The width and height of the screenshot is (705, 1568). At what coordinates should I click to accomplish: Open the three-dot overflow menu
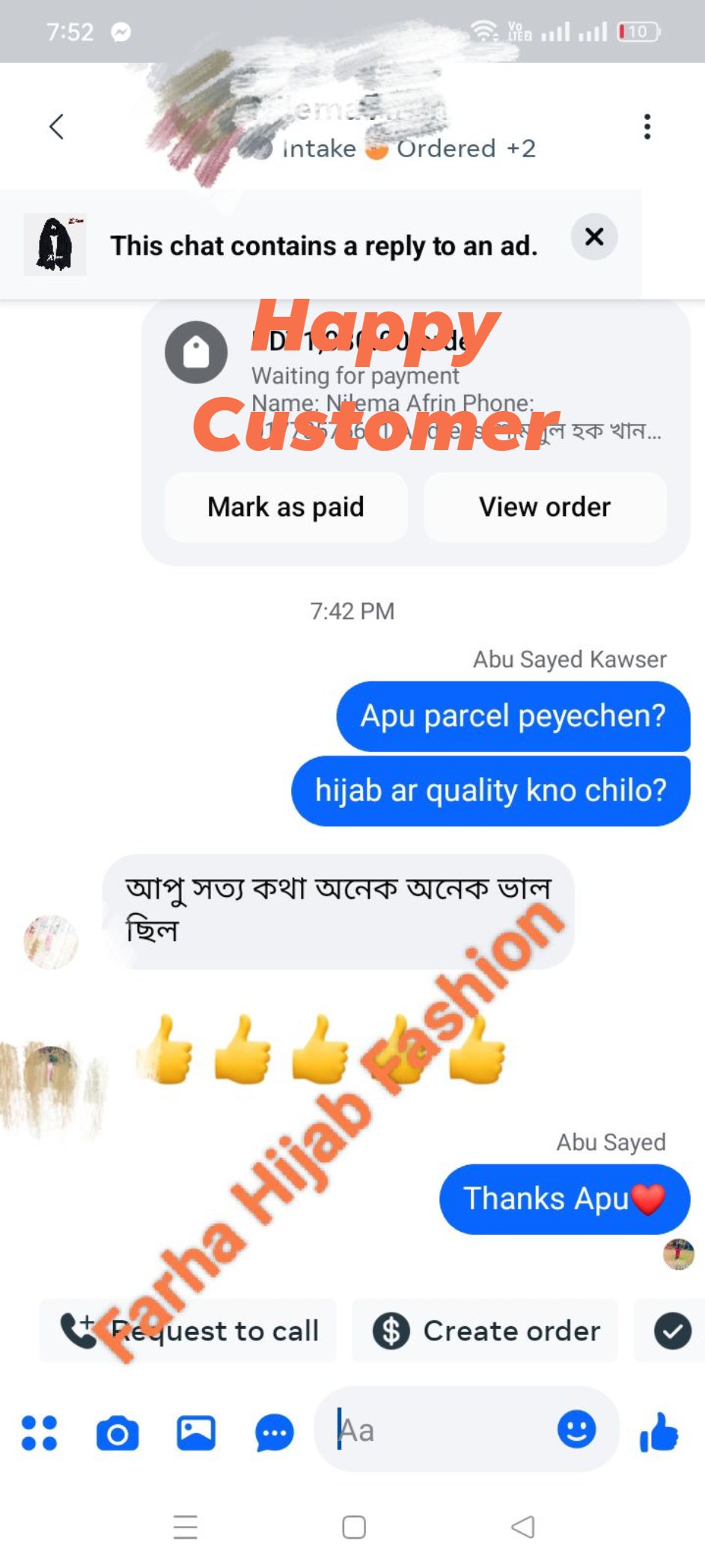647,127
